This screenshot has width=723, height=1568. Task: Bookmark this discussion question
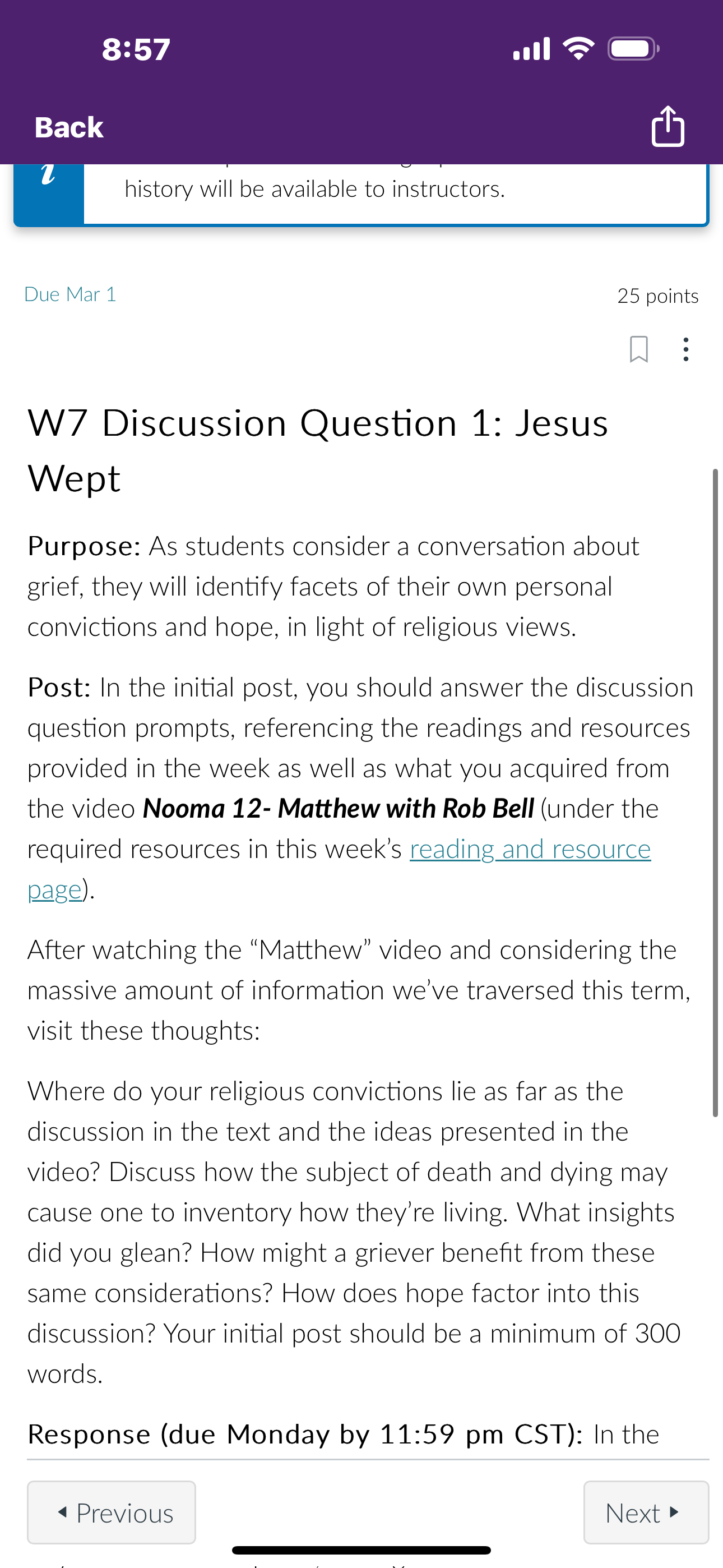tap(638, 349)
